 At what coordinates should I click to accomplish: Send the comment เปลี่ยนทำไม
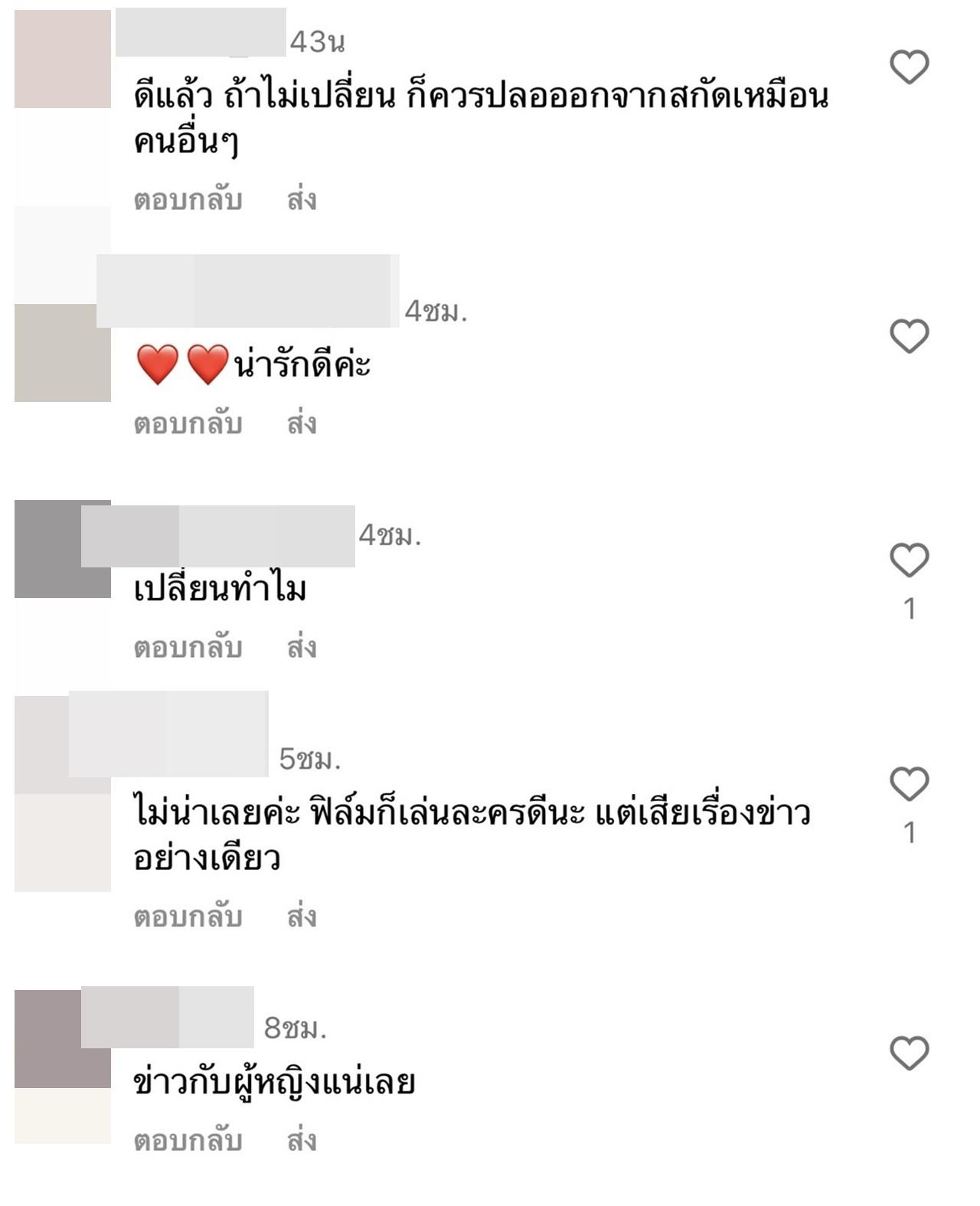point(302,648)
